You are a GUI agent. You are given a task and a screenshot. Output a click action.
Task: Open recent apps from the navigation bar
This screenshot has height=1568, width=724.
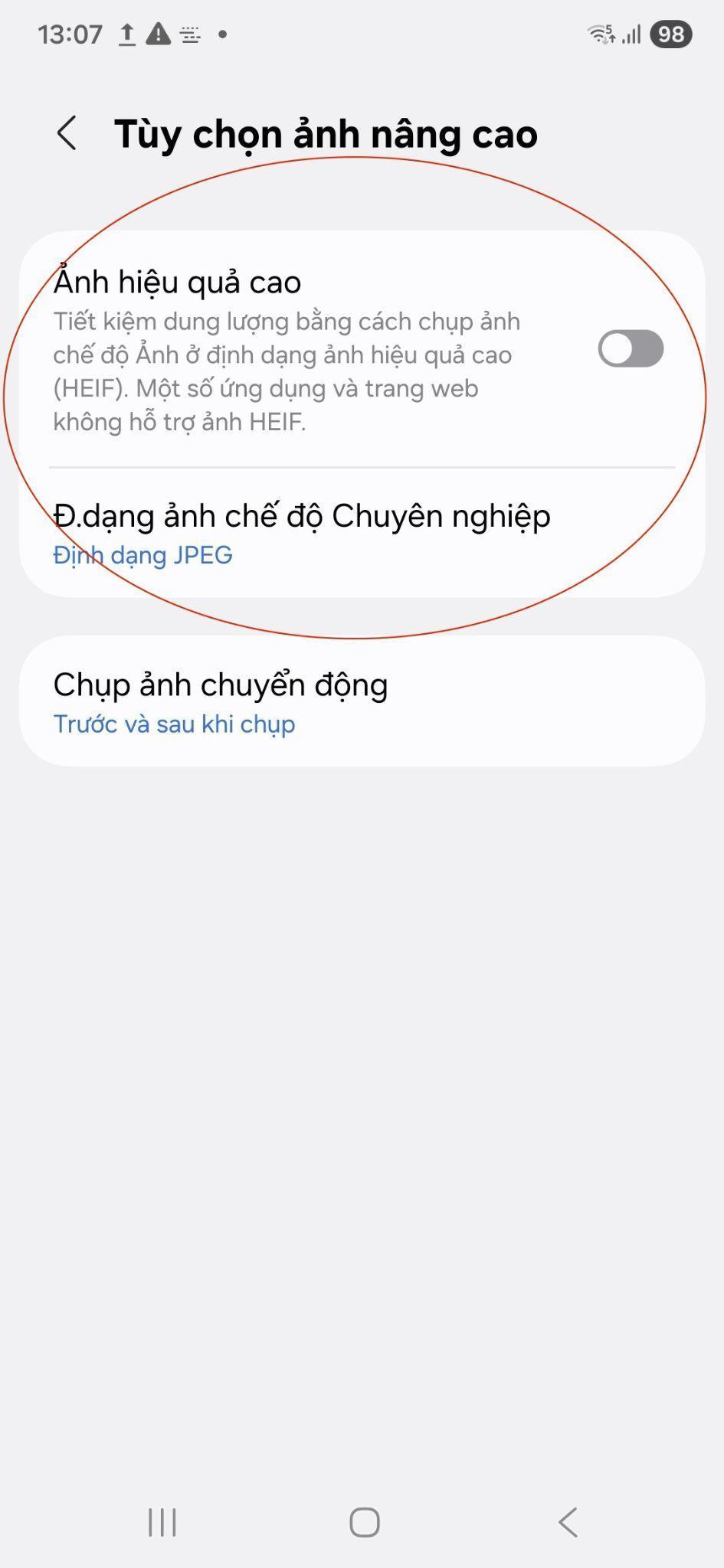(x=162, y=1522)
